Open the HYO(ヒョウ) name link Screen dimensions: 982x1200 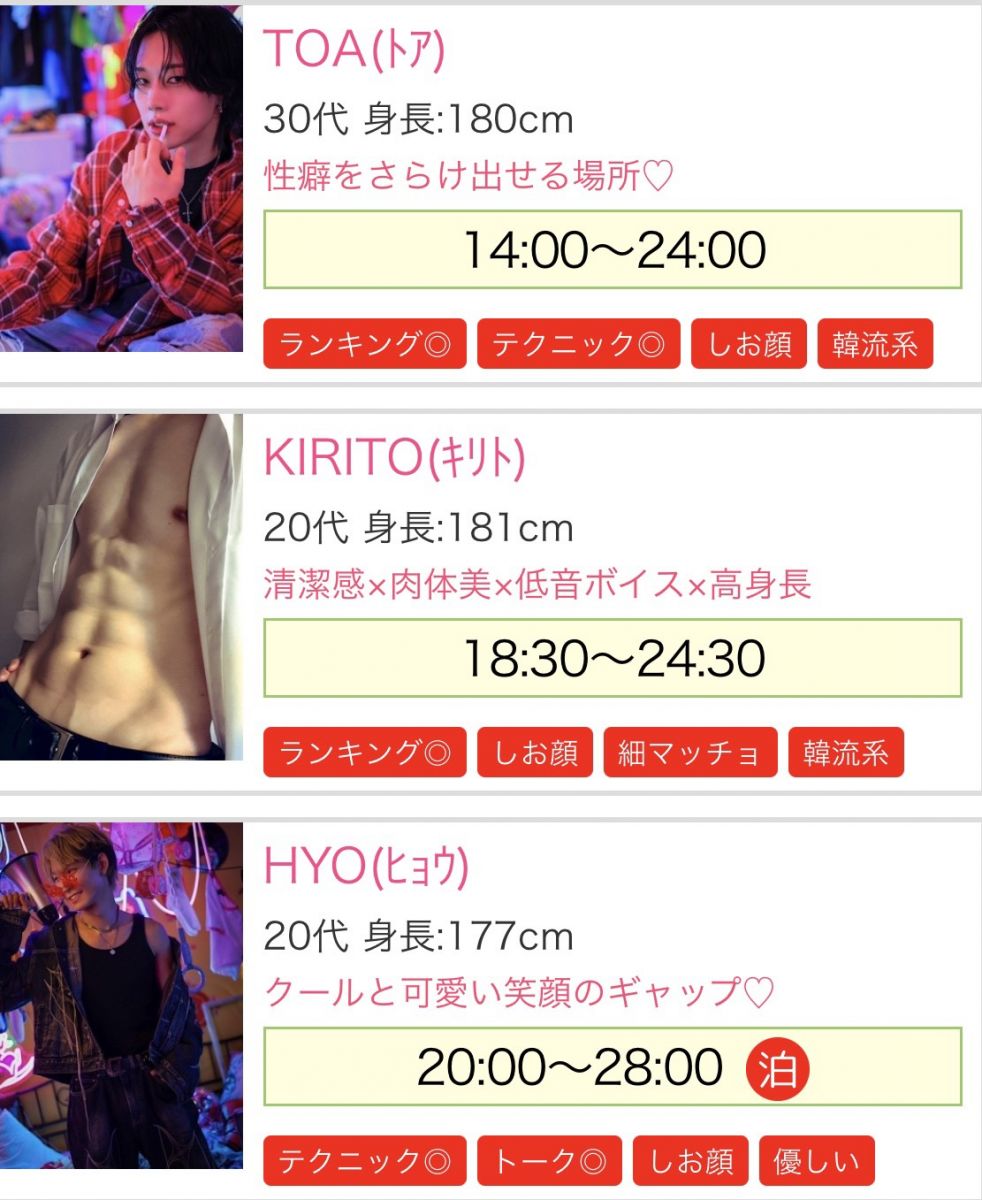pyautogui.click(x=366, y=868)
